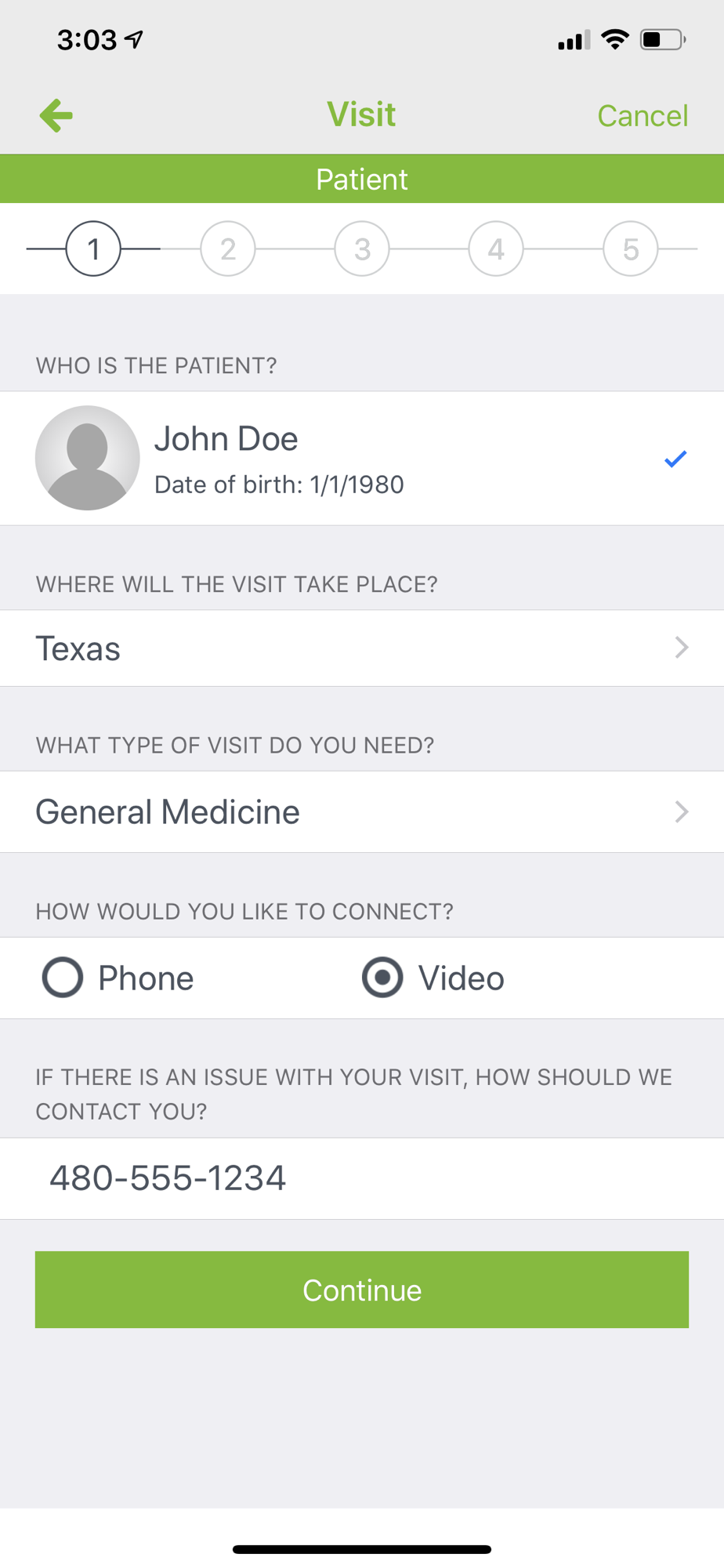
Task: Go back using the green arrow
Action: (x=56, y=116)
